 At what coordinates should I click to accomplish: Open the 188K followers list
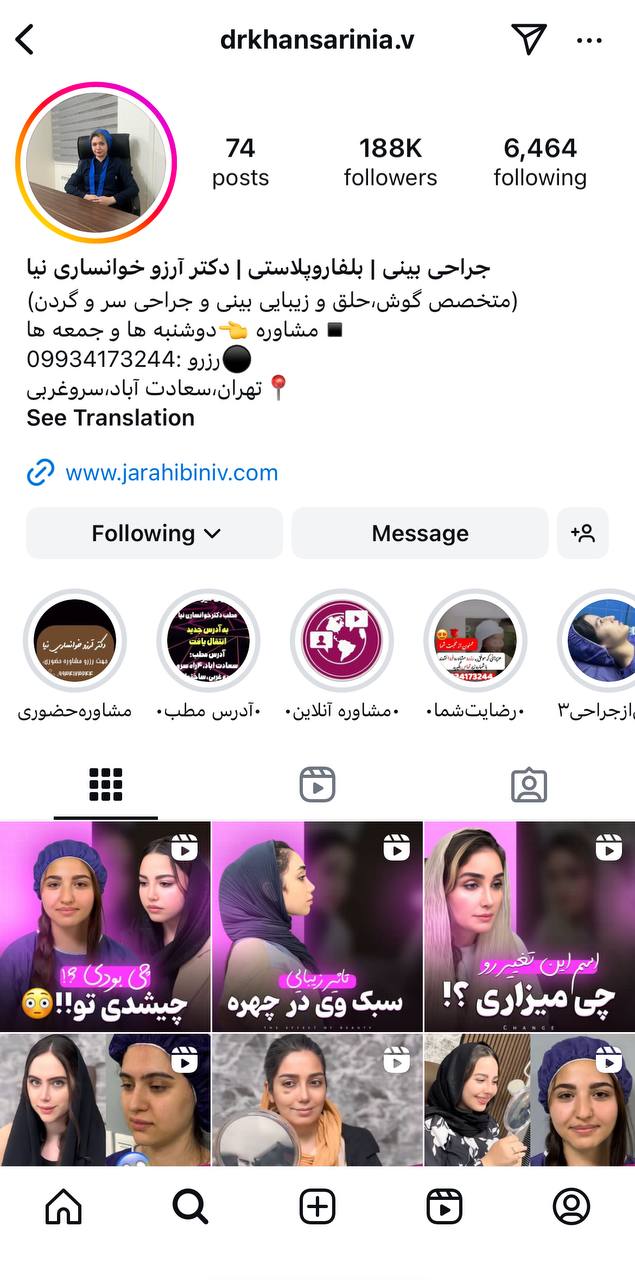(x=390, y=162)
